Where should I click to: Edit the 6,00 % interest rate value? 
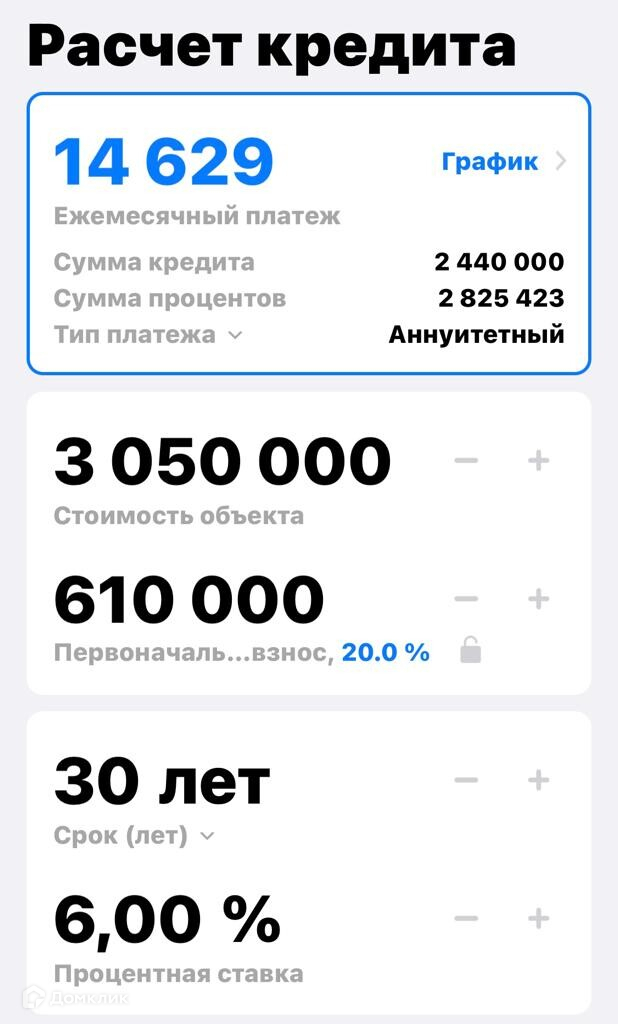coord(166,919)
